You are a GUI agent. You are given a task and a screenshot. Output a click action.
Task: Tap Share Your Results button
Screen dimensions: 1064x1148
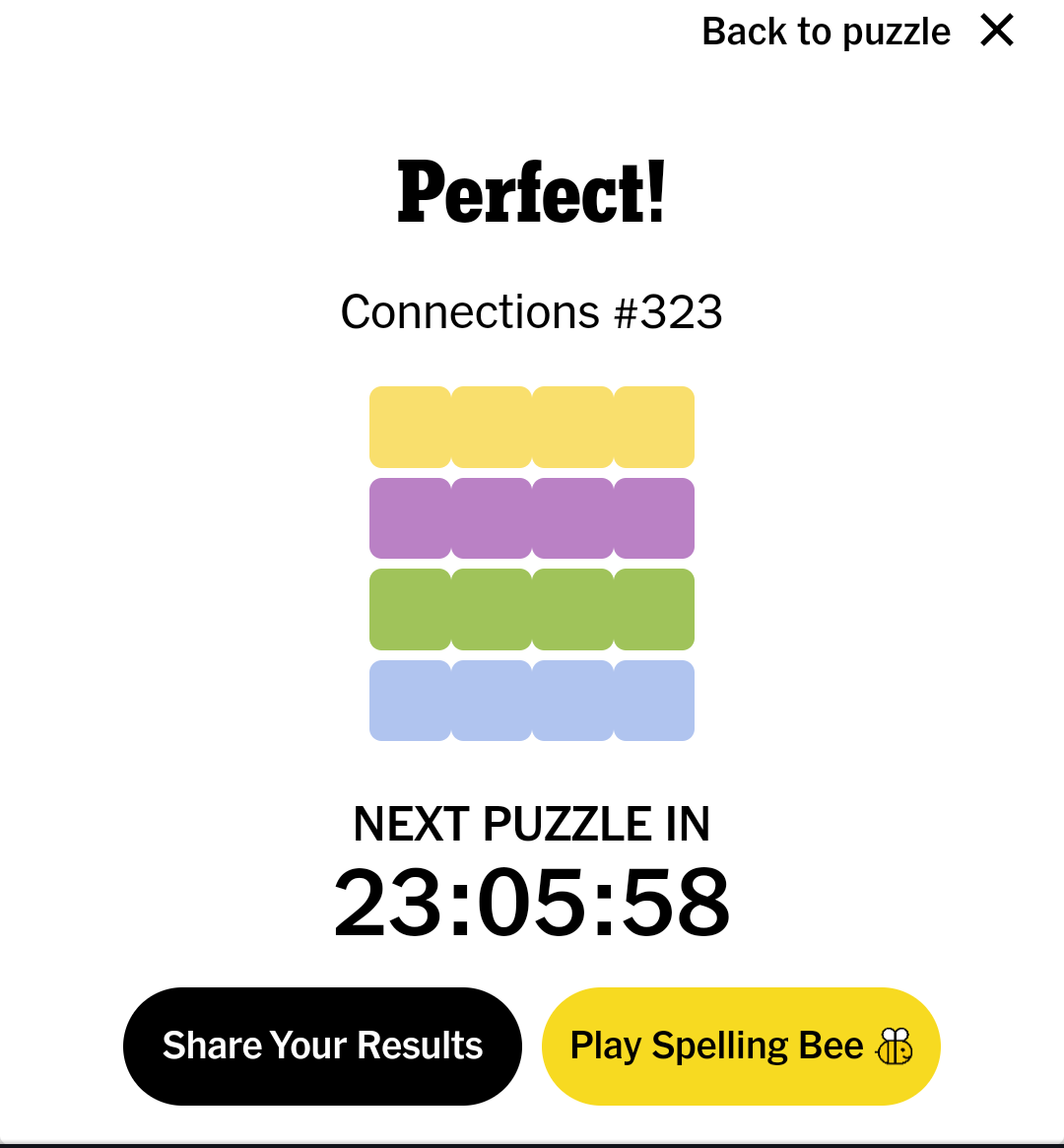pyautogui.click(x=322, y=1046)
